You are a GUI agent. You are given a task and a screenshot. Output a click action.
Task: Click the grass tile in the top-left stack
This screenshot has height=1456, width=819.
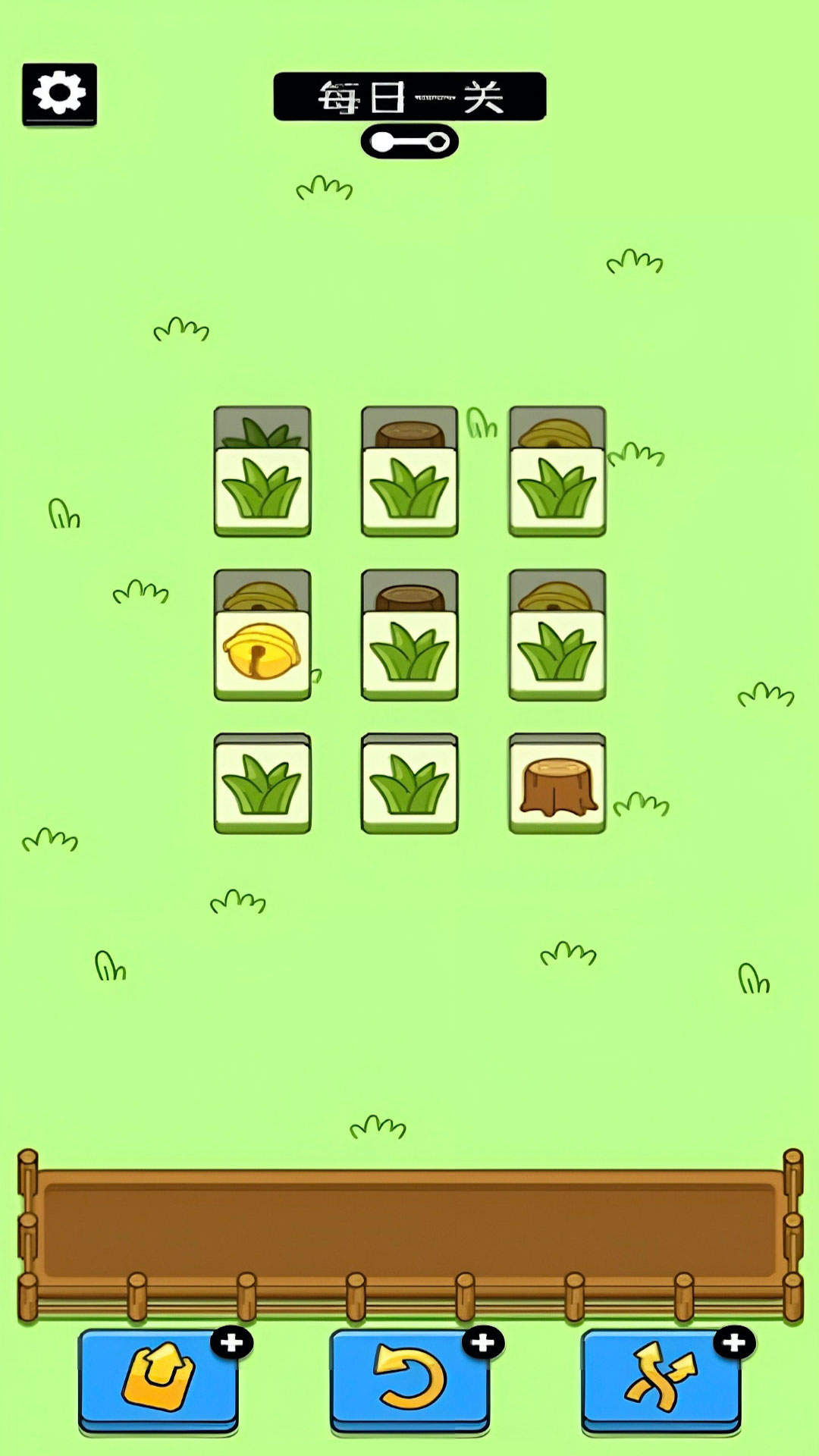[x=262, y=489]
